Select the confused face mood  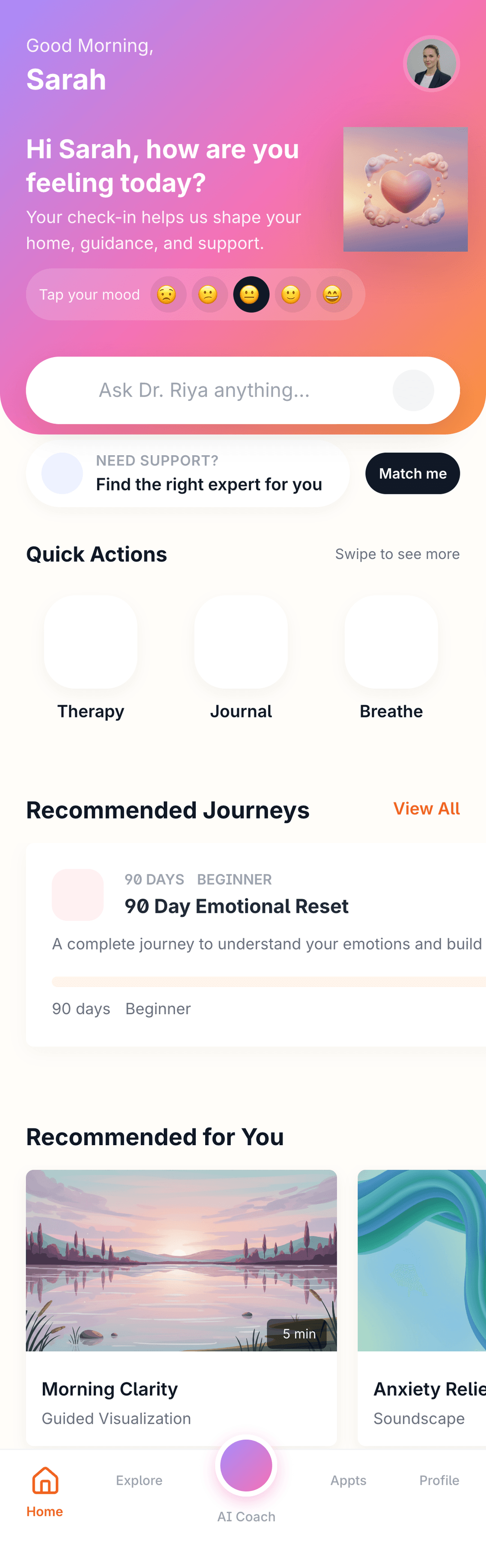point(209,295)
